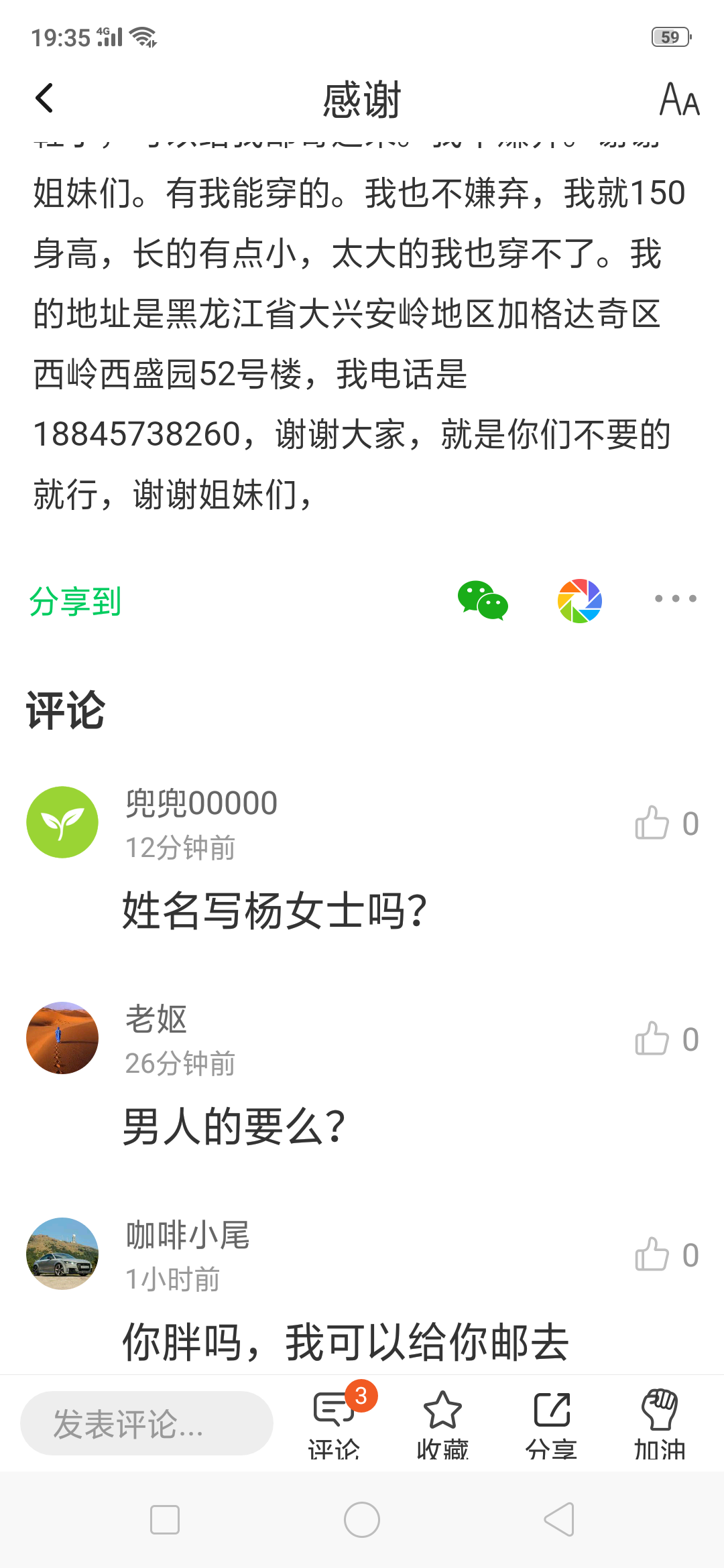Go back from the 感谢 post

[x=44, y=99]
